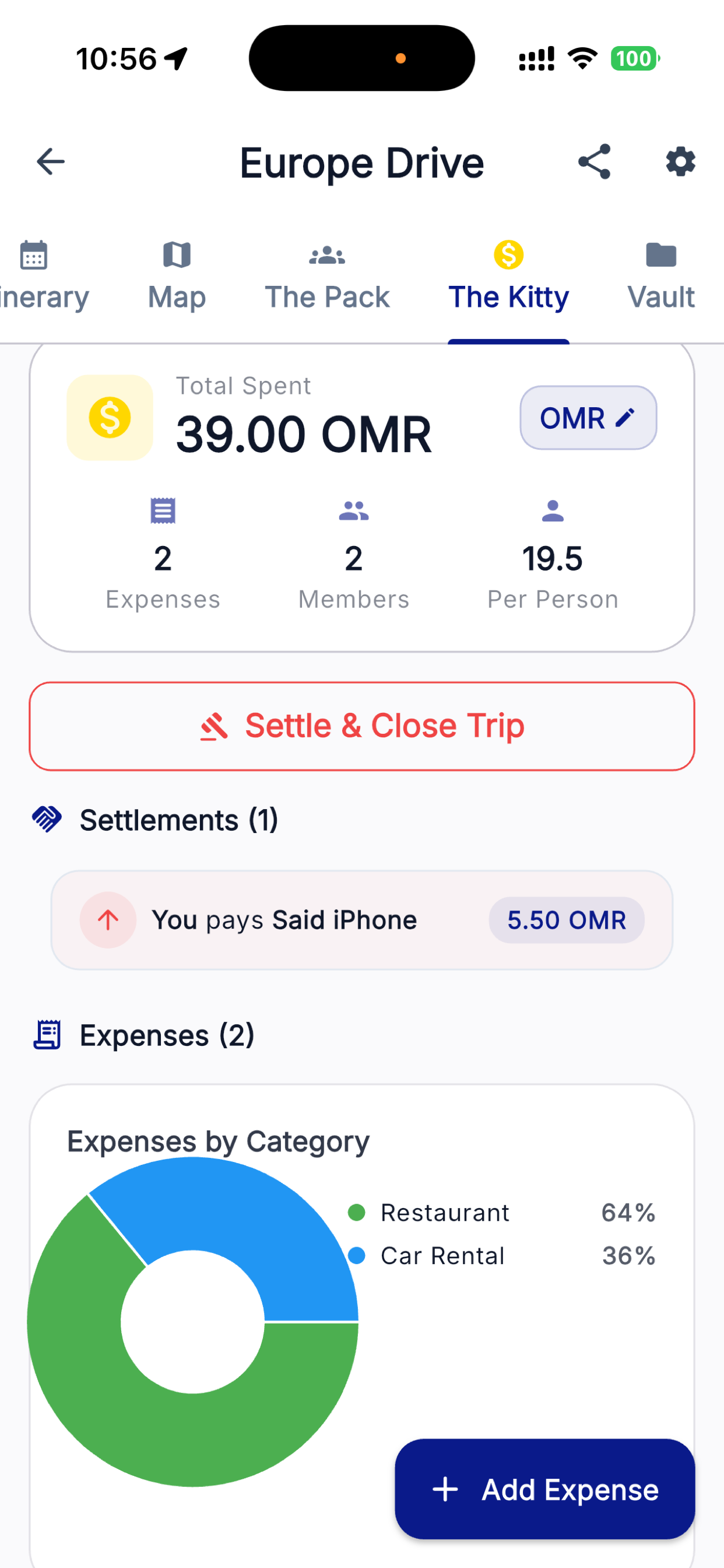Image resolution: width=724 pixels, height=1568 pixels.
Task: Click the yellow dollar icon beside Total Spent
Action: (x=110, y=418)
